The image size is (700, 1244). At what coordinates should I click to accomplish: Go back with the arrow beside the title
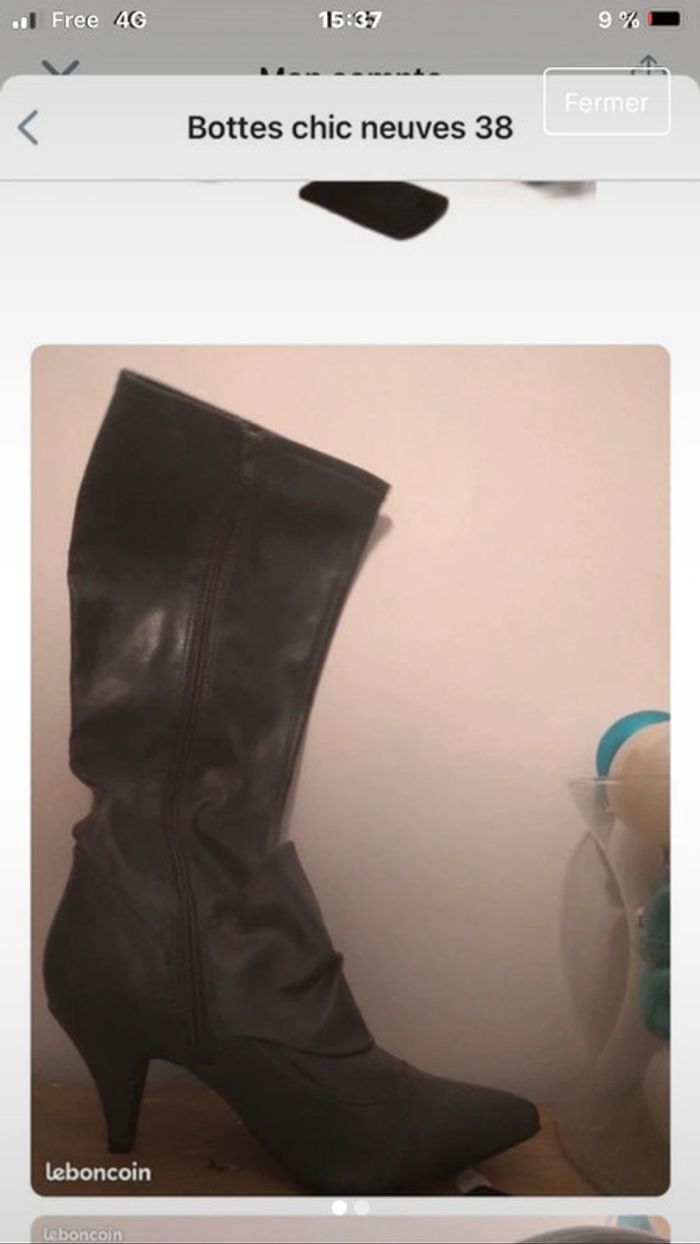click(28, 128)
